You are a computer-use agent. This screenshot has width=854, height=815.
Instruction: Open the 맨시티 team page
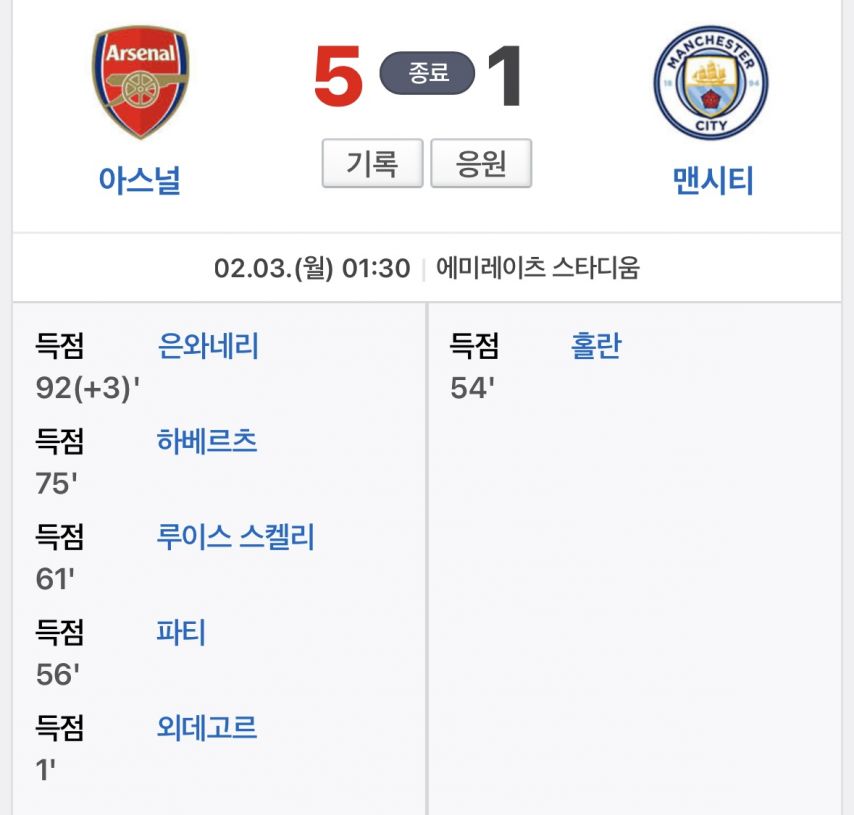712,180
